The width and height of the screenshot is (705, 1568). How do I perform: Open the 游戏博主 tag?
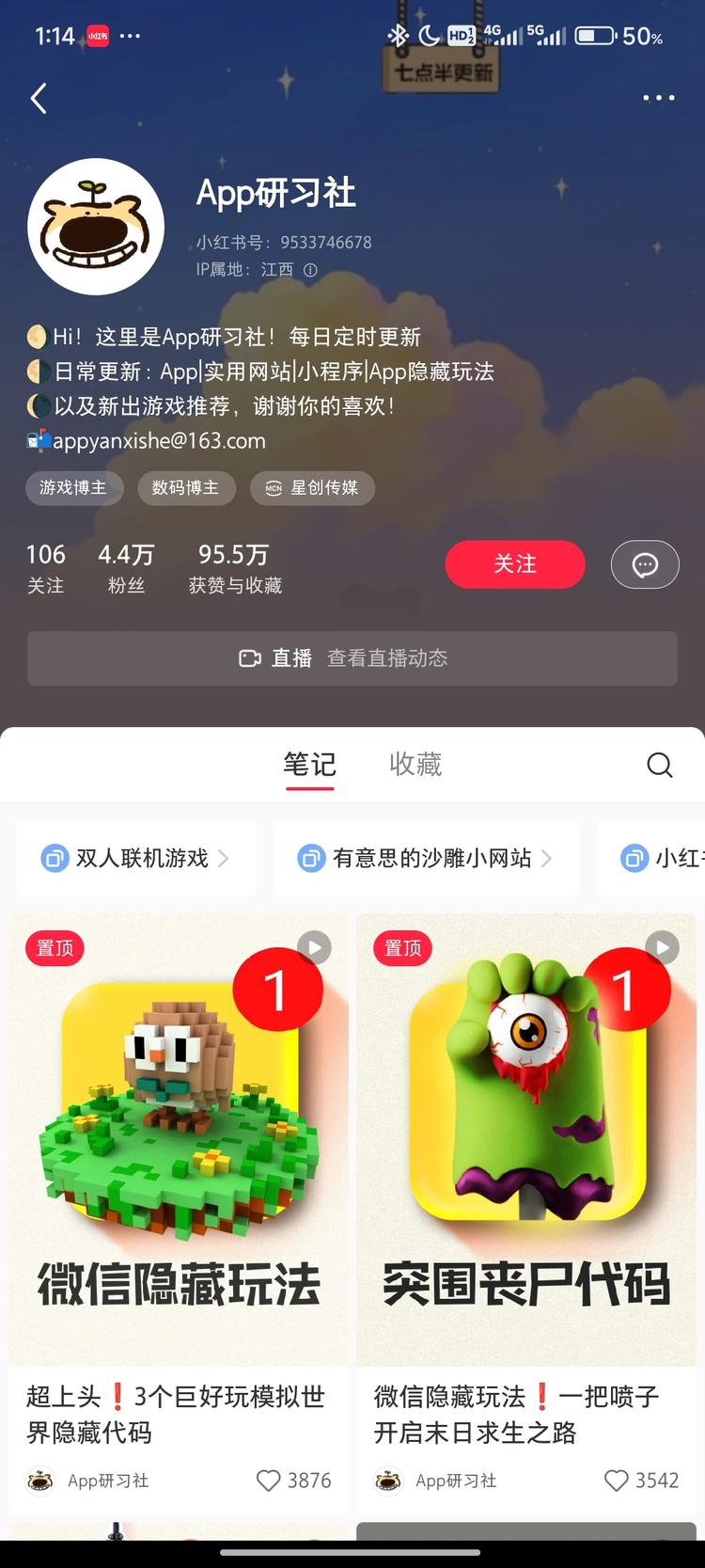pyautogui.click(x=74, y=488)
